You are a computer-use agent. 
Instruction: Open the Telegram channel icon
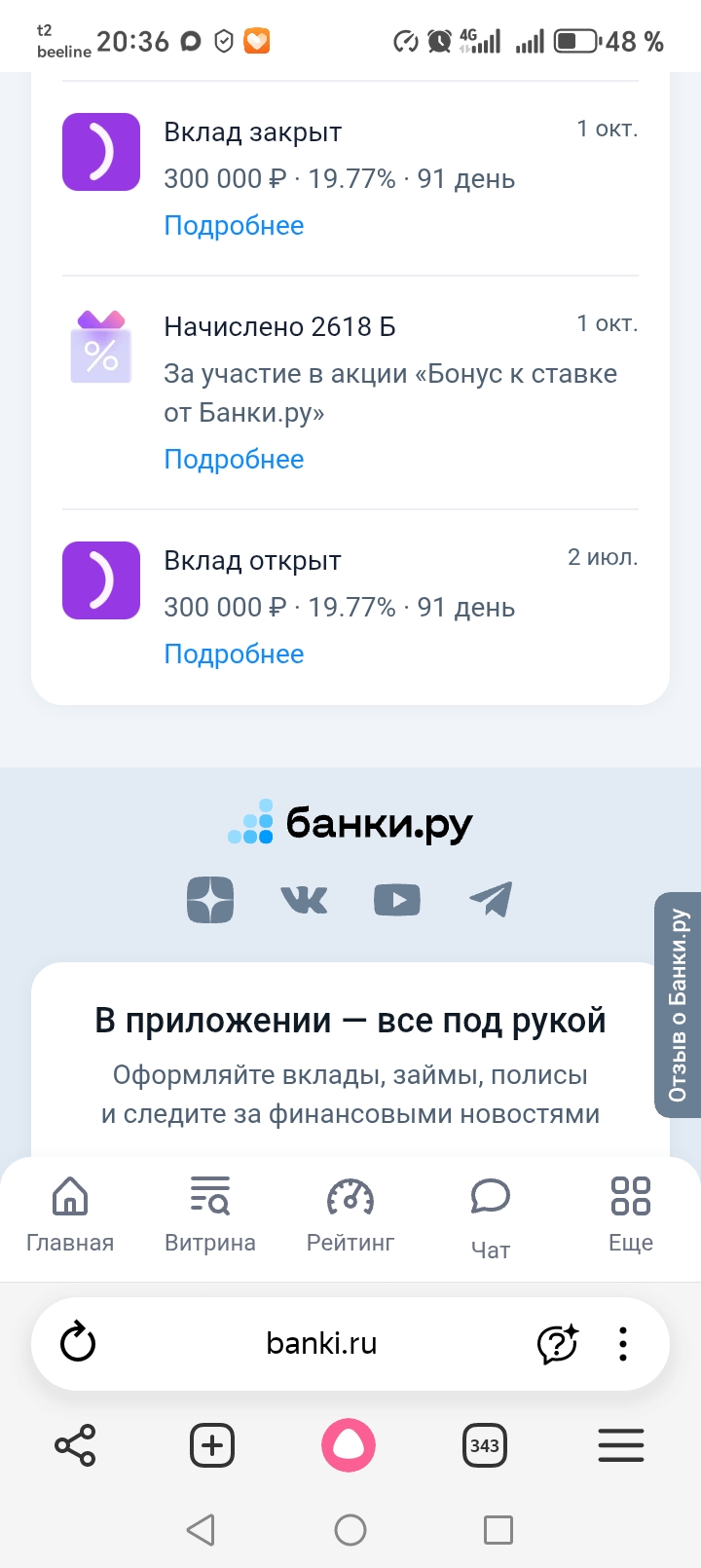click(491, 900)
